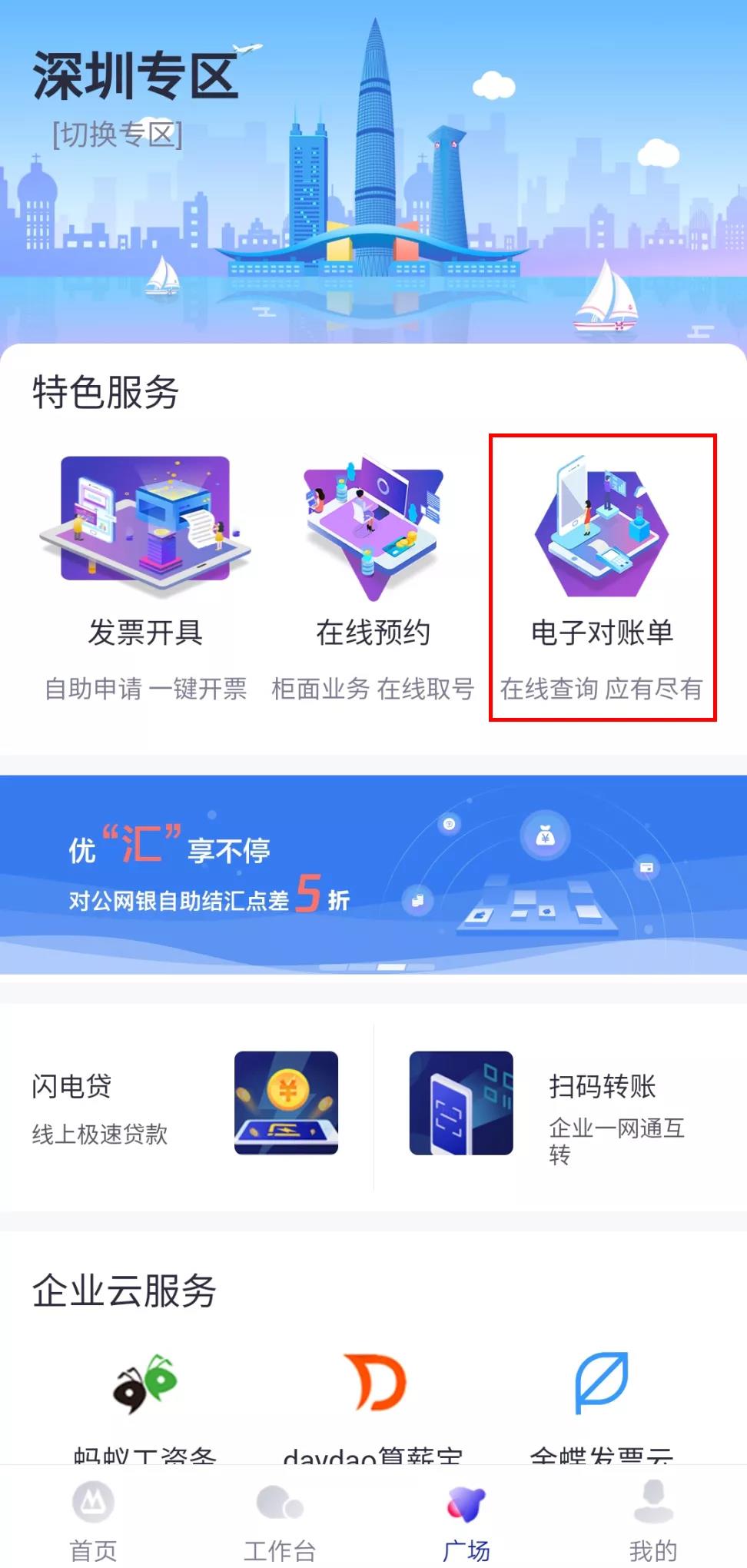Open 电子对账单 electronic statement
The image size is (747, 1568).
pyautogui.click(x=603, y=576)
